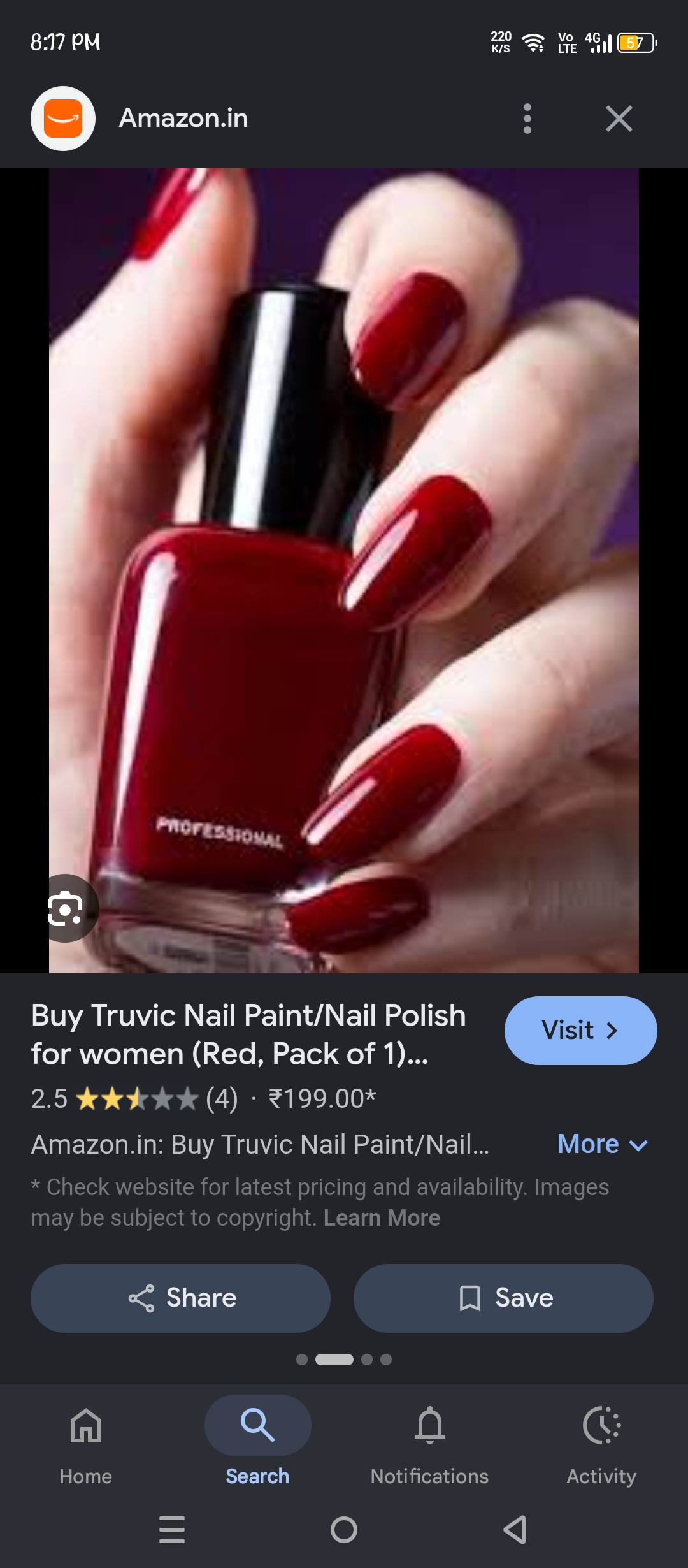Expand the More details section

[603, 1144]
